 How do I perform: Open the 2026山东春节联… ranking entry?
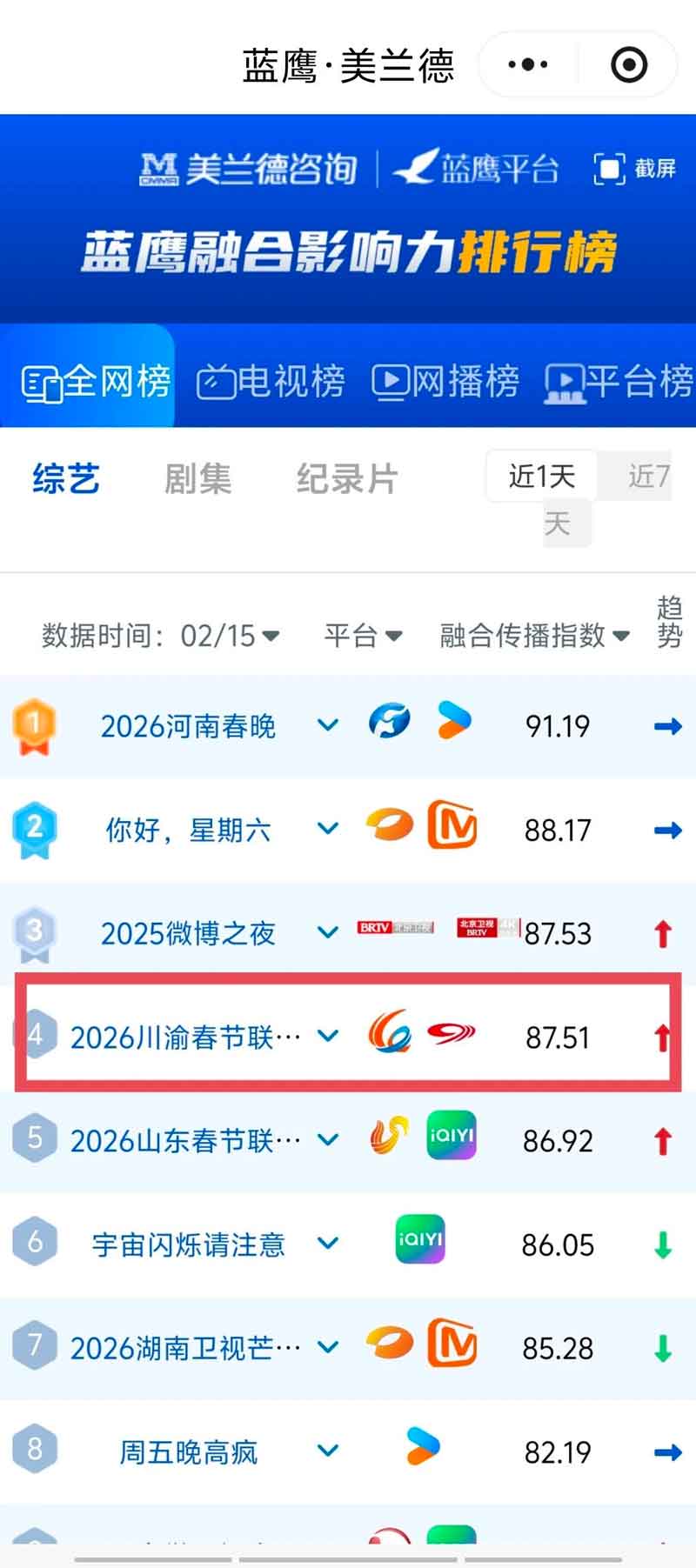(185, 1140)
